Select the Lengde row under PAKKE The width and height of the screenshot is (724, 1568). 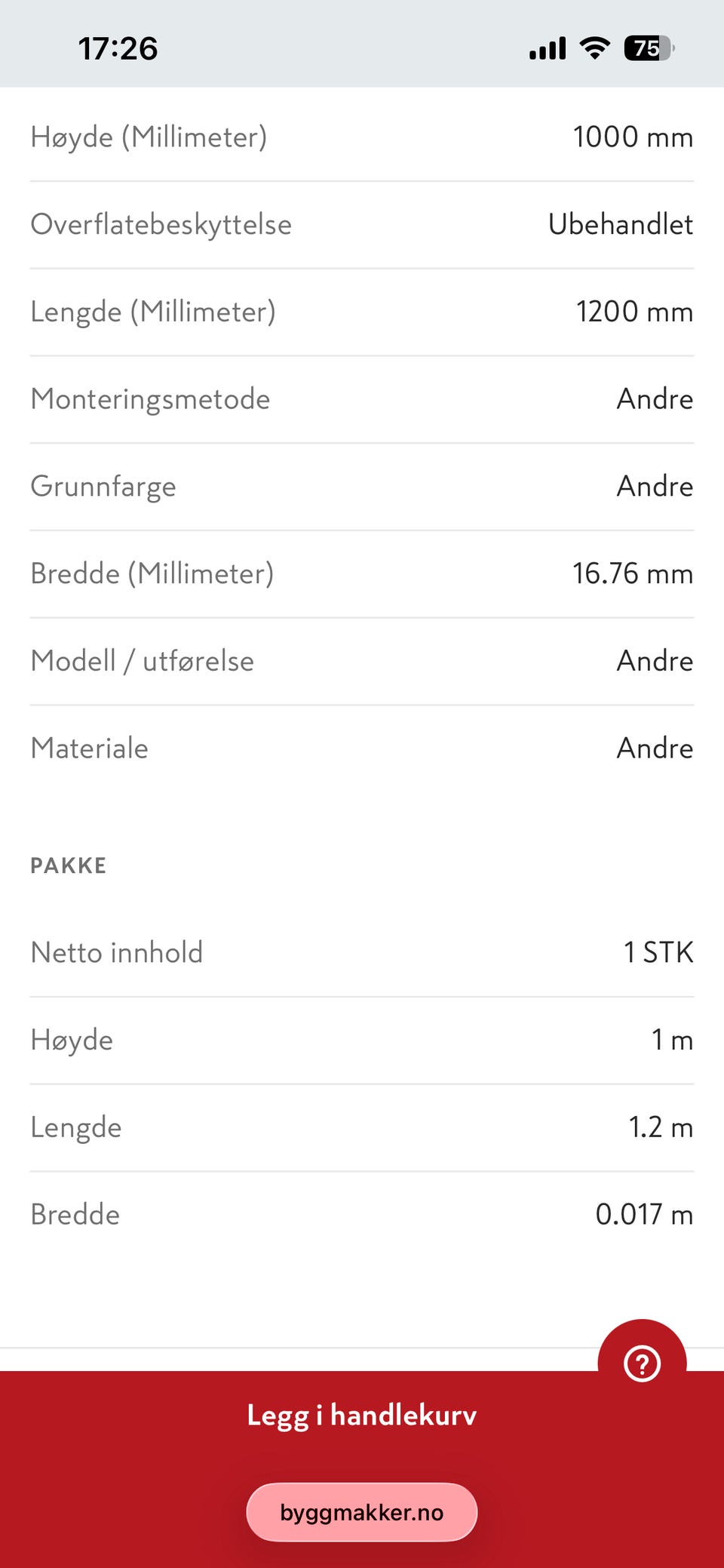(x=362, y=1127)
